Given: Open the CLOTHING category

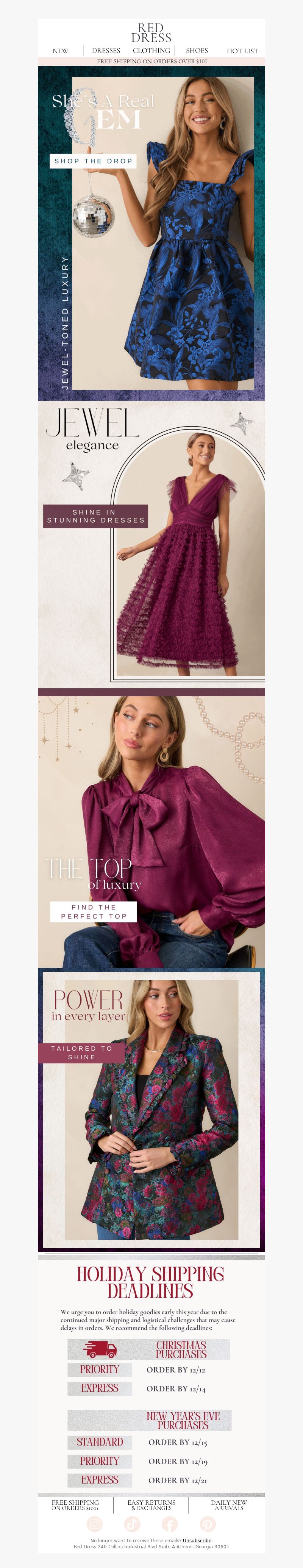Looking at the screenshot, I should (x=151, y=51).
